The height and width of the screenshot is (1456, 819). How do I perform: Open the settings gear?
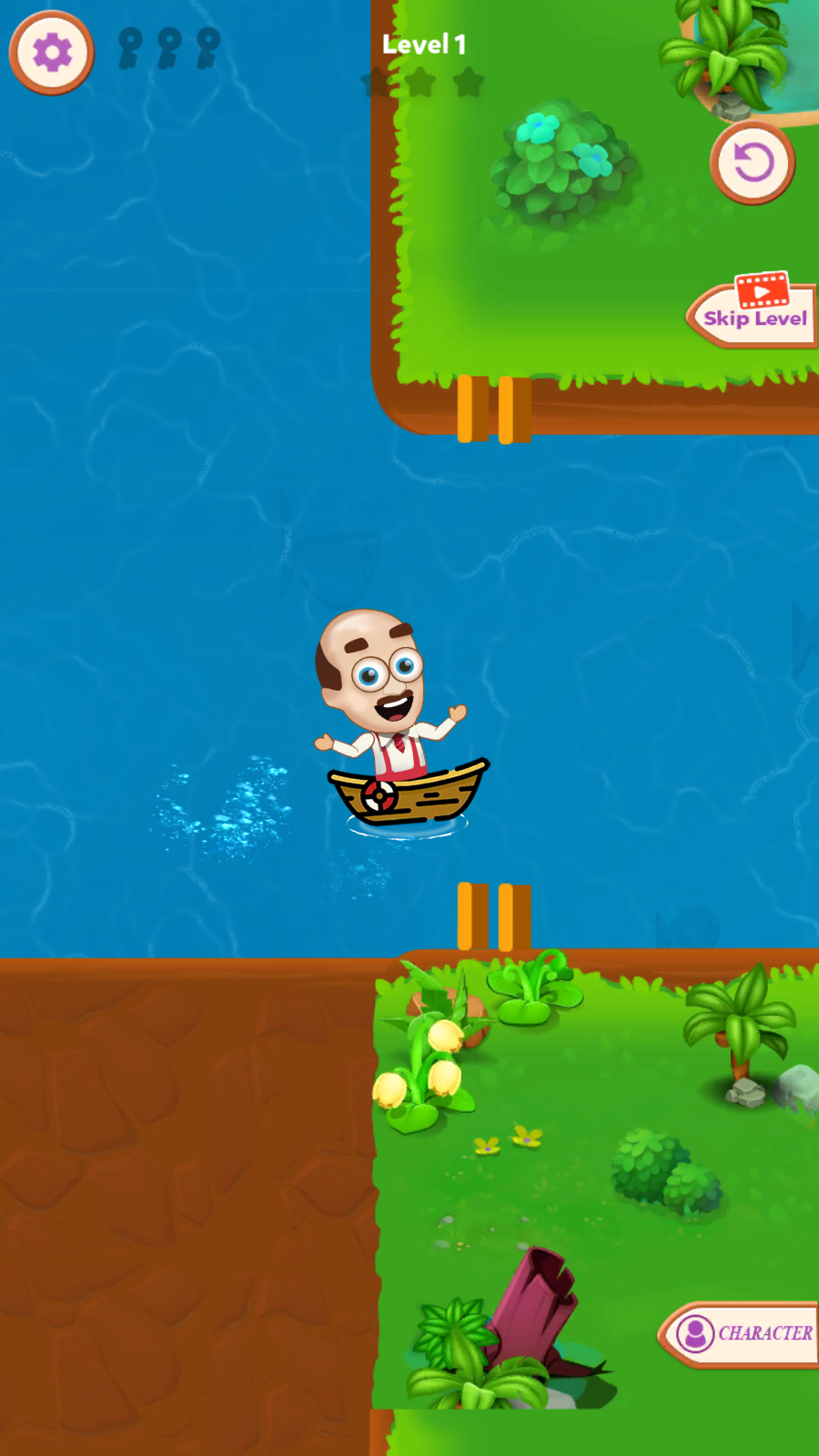point(52,53)
